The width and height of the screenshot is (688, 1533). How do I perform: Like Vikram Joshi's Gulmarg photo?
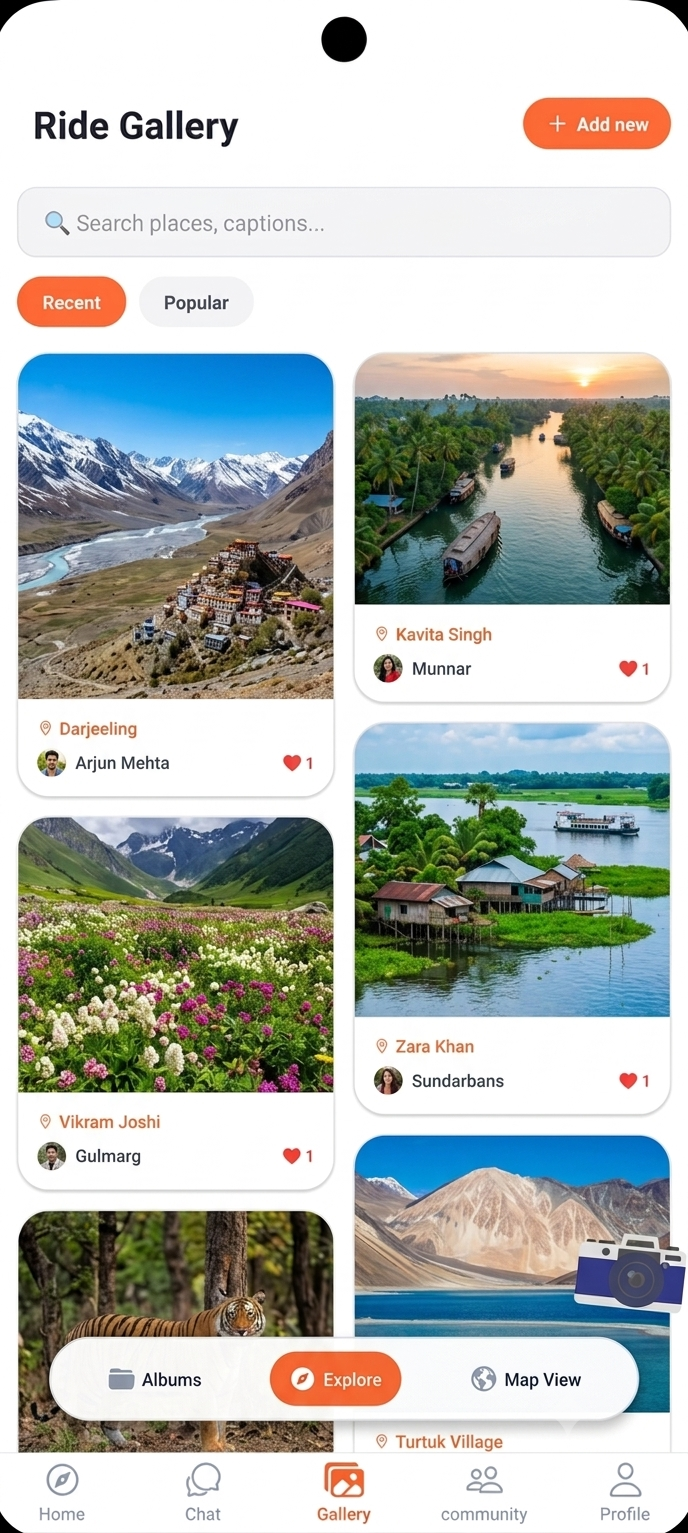click(298, 1156)
